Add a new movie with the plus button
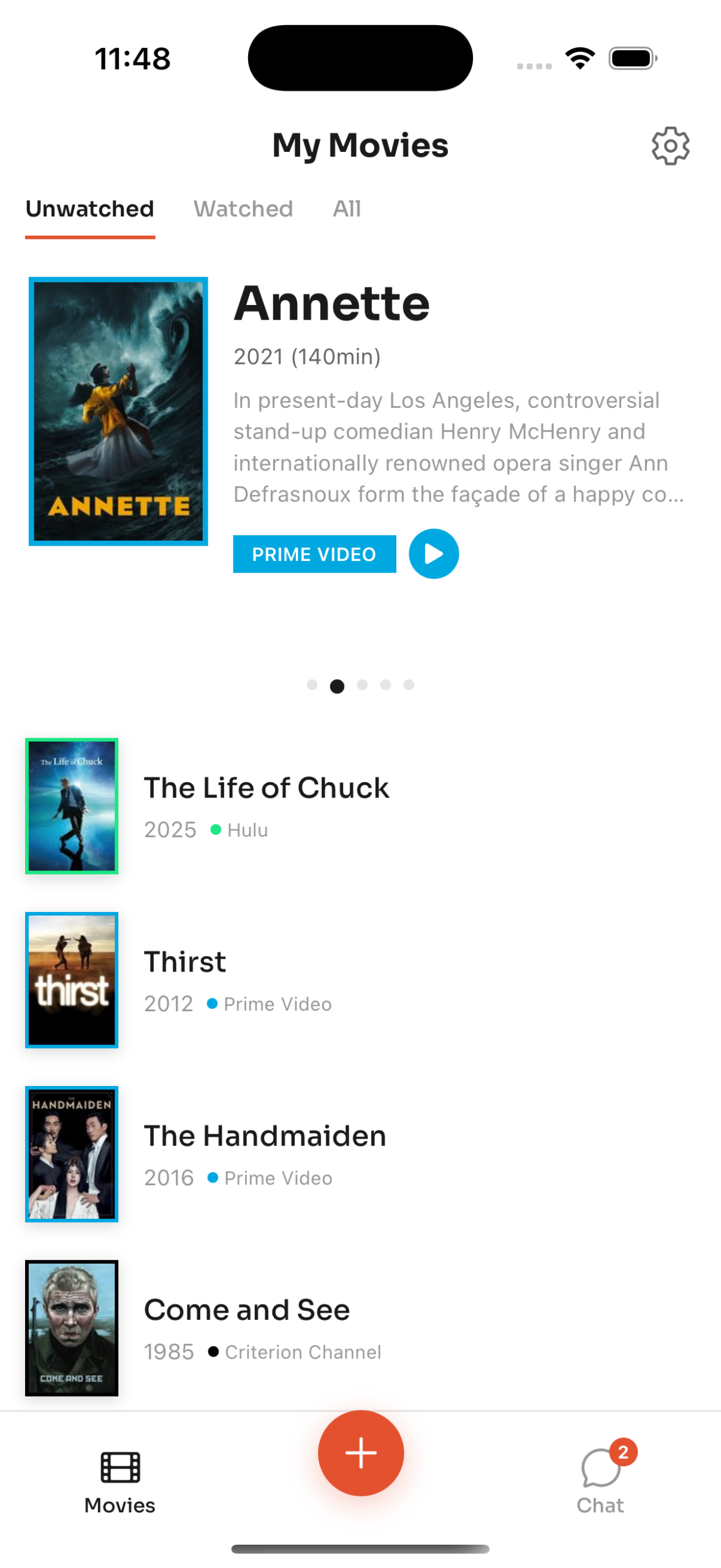 point(361,1453)
